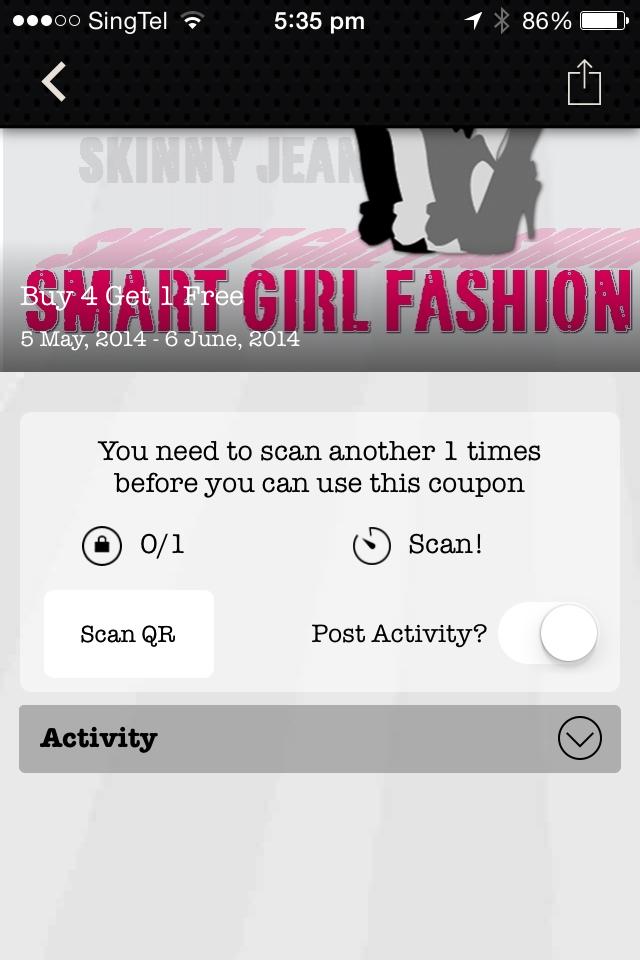This screenshot has width=640, height=960.
Task: Tap the Scan QR button
Action: tap(128, 634)
